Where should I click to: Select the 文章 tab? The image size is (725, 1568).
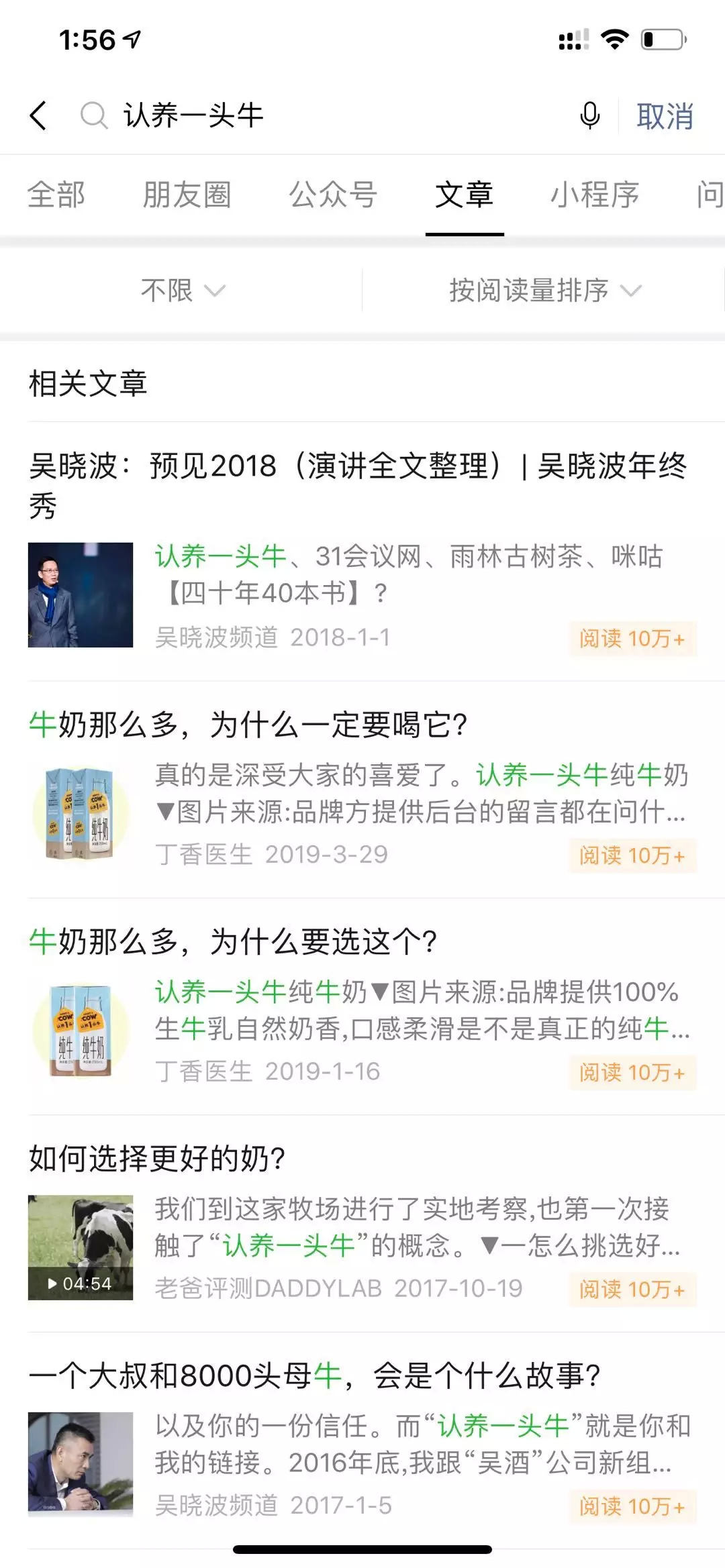465,195
